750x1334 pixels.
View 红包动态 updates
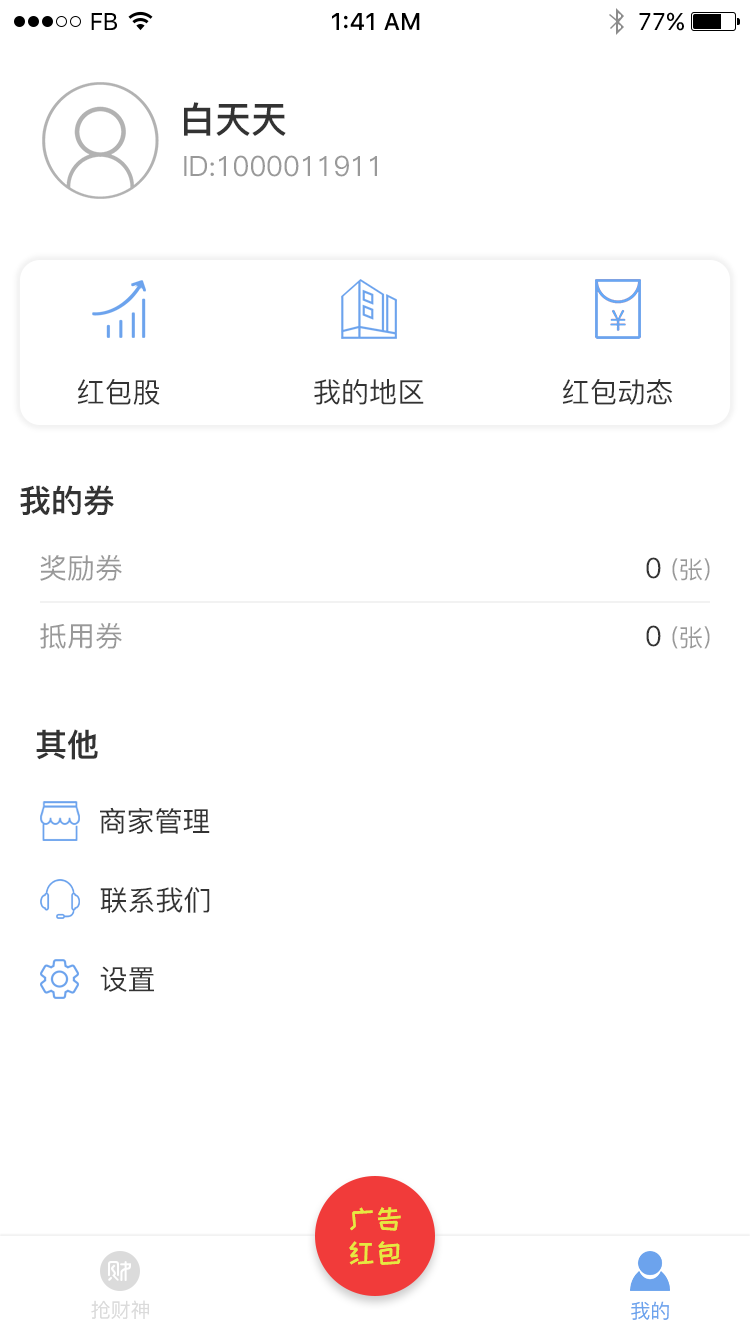[617, 342]
